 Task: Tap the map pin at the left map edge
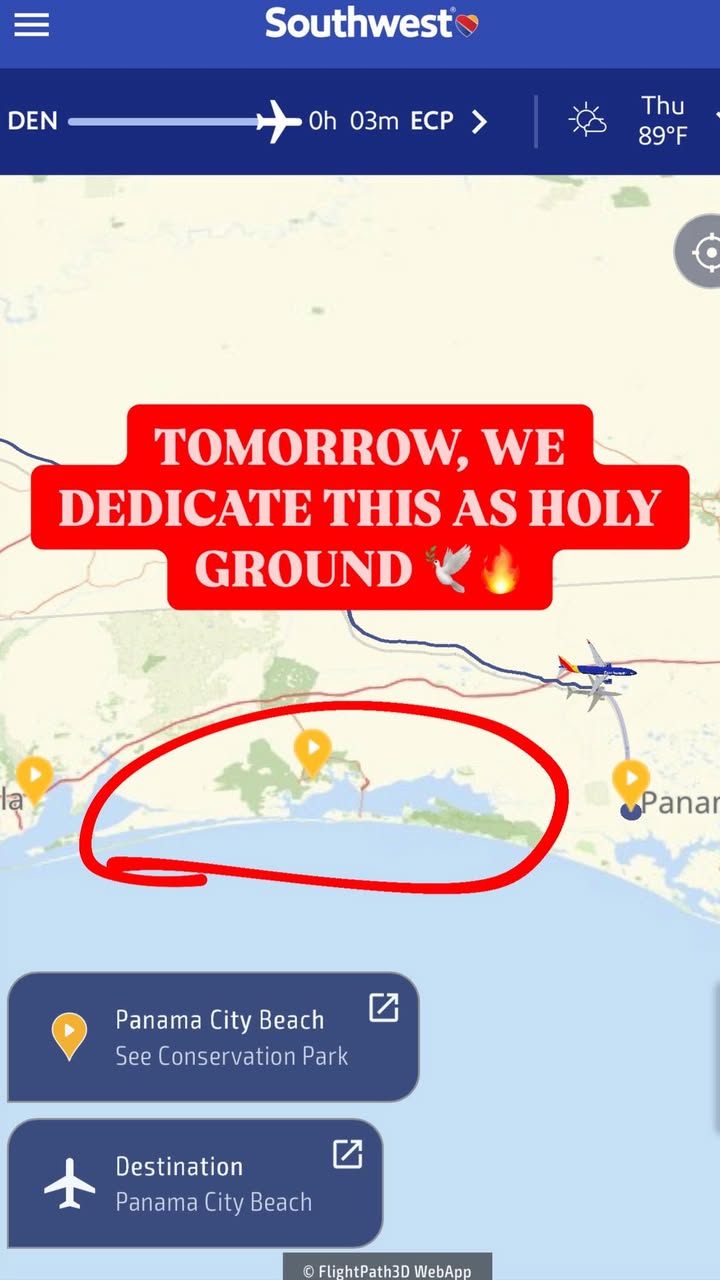click(x=35, y=778)
